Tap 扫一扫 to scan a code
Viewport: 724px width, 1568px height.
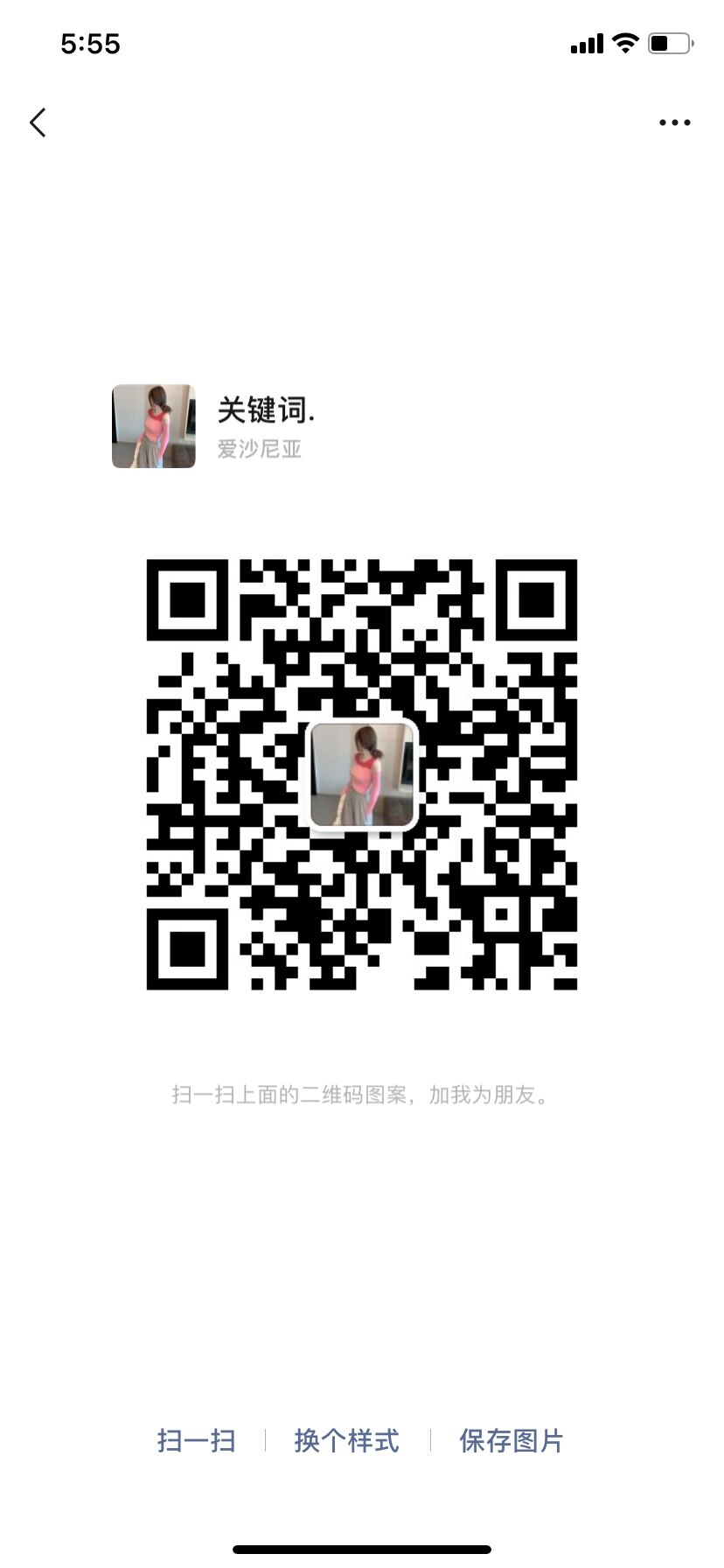pyautogui.click(x=197, y=1440)
